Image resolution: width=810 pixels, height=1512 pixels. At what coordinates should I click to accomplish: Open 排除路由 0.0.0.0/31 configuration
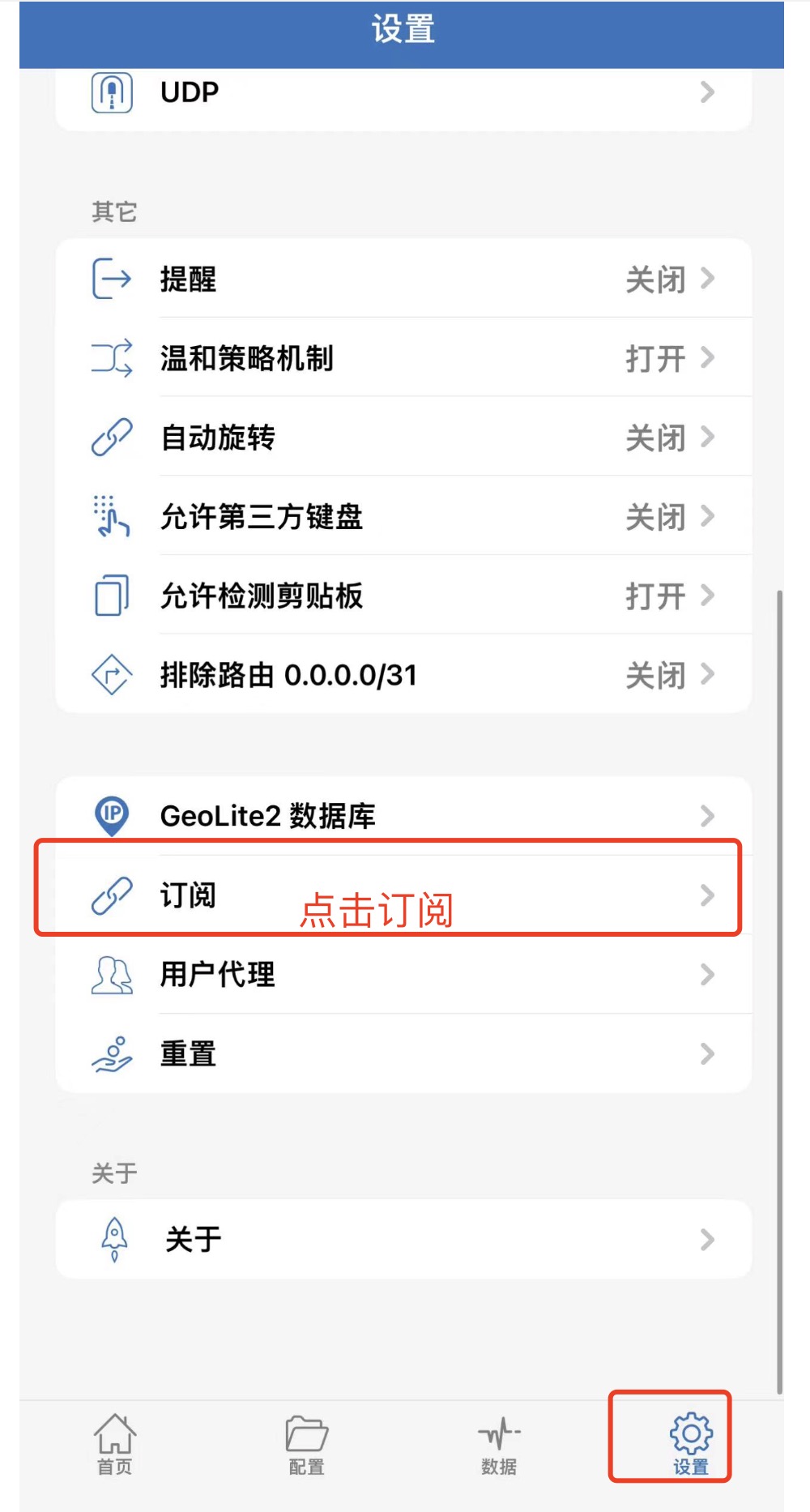[405, 673]
